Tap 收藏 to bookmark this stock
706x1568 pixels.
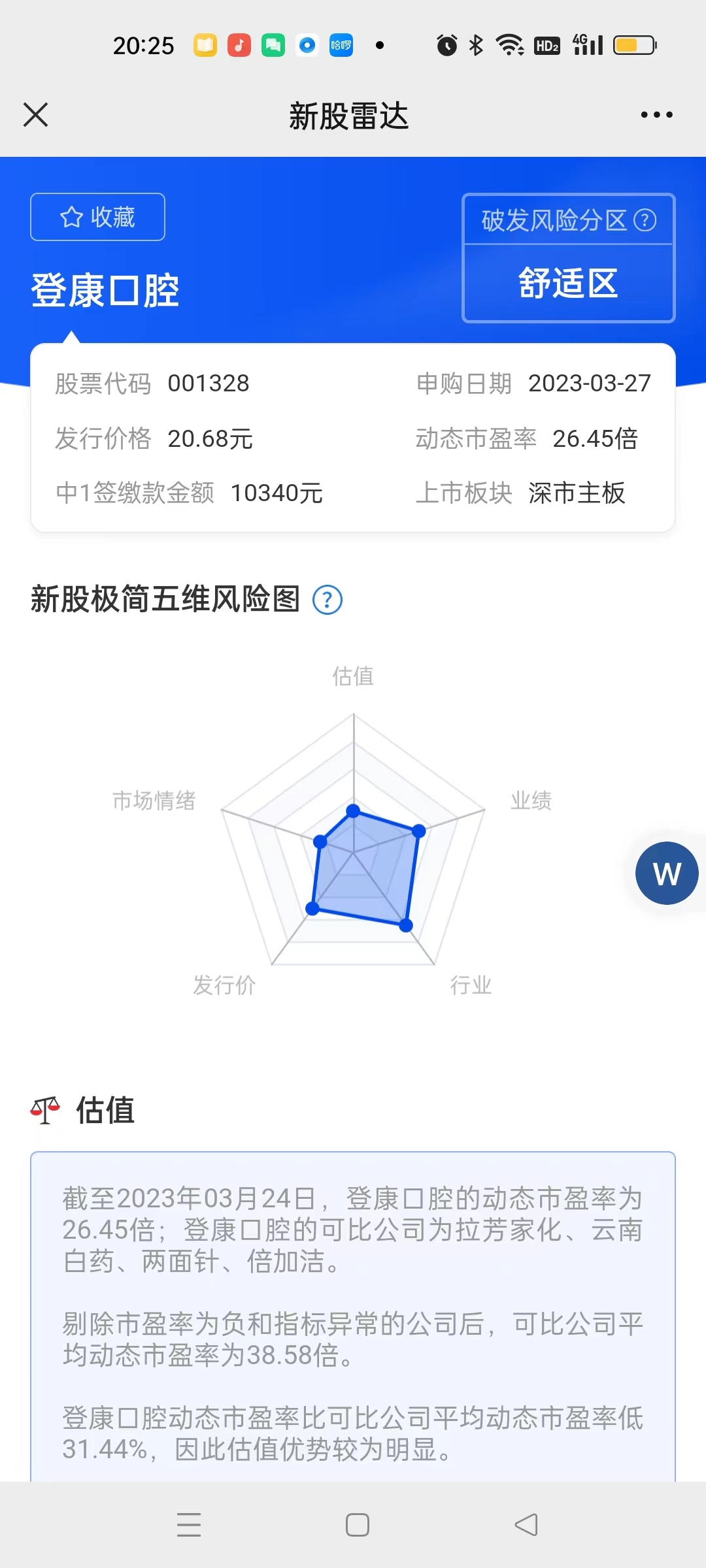tap(97, 217)
